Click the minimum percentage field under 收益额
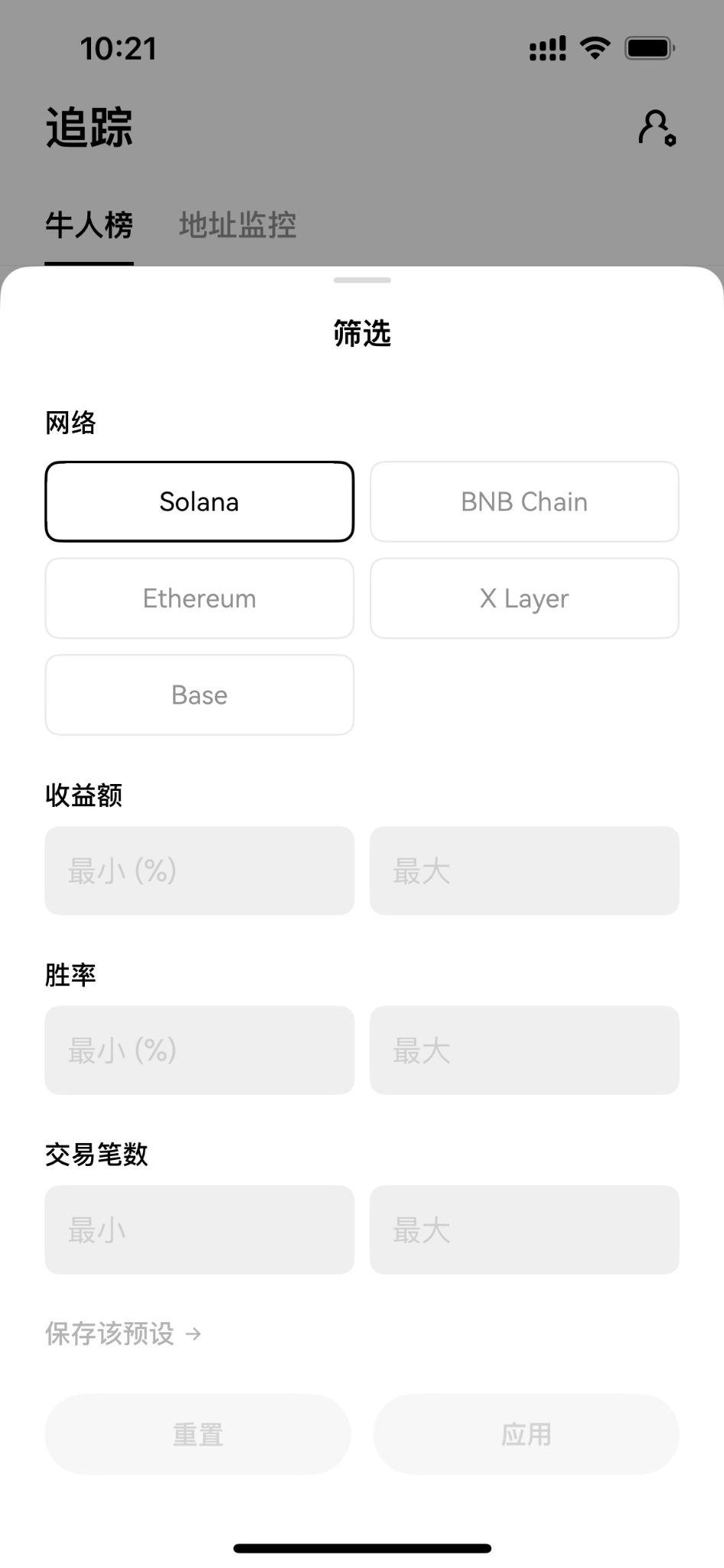724x1568 pixels. click(199, 871)
